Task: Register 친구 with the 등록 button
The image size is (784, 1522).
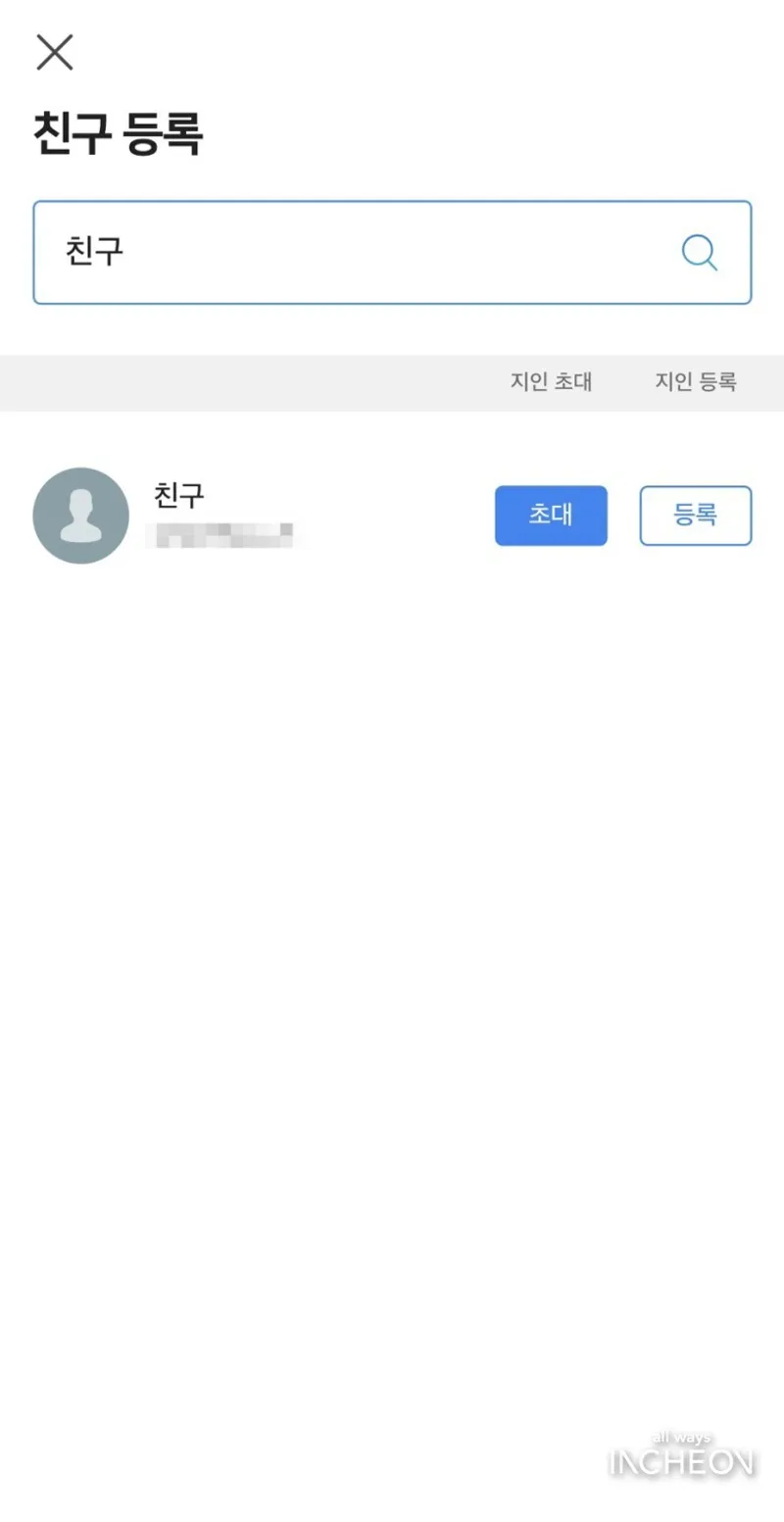Action: coord(696,516)
